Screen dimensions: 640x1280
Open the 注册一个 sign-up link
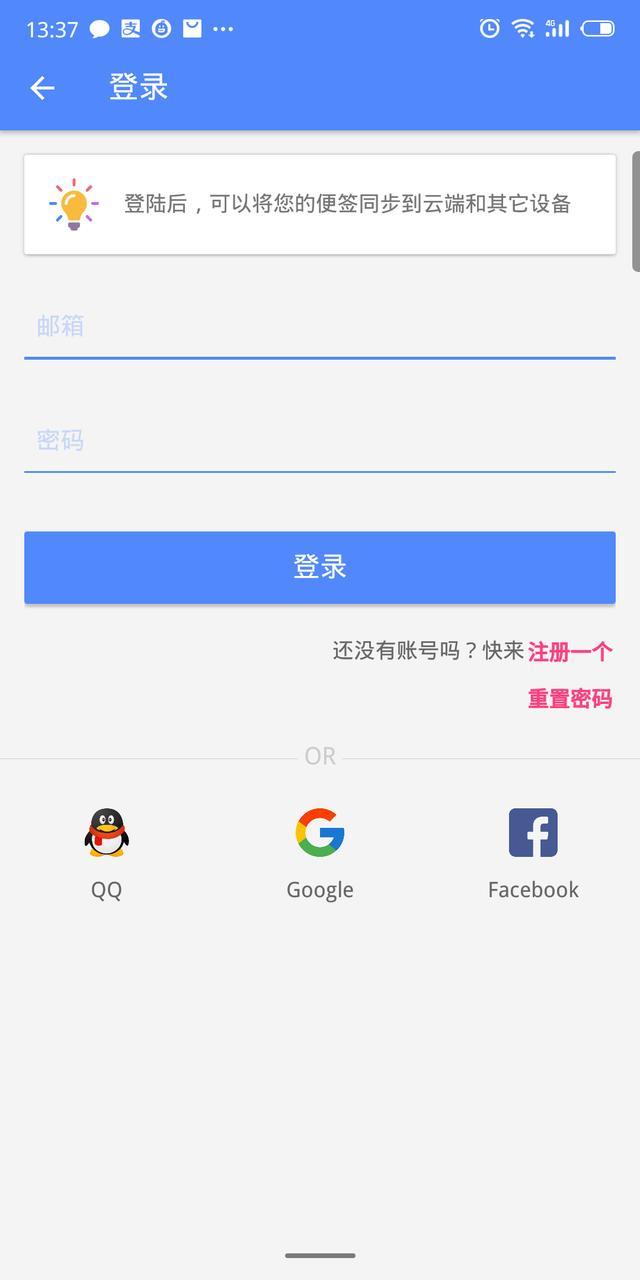pyautogui.click(x=570, y=652)
